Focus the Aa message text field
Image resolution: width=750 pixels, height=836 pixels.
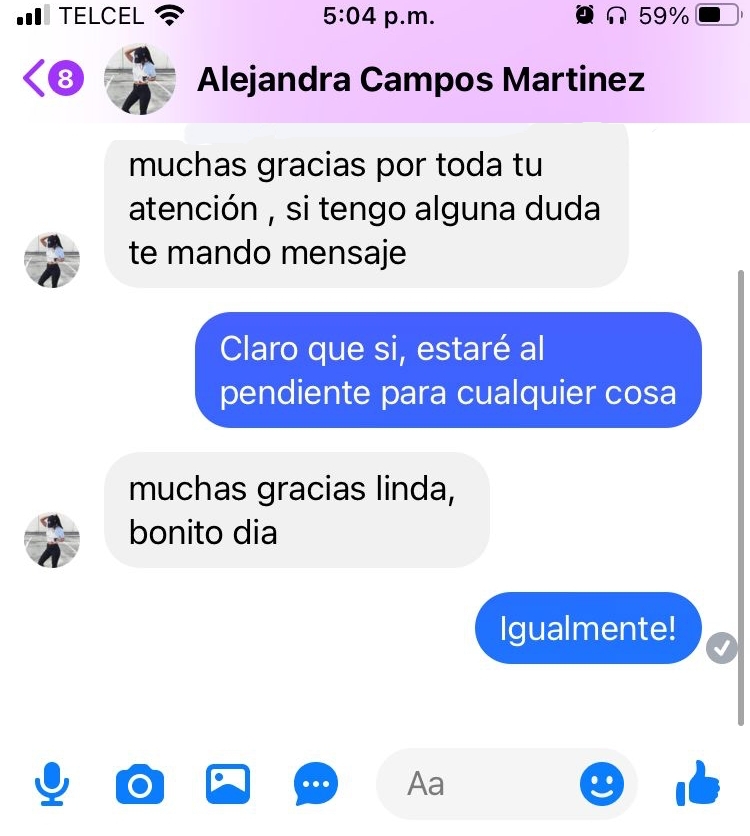tap(480, 784)
